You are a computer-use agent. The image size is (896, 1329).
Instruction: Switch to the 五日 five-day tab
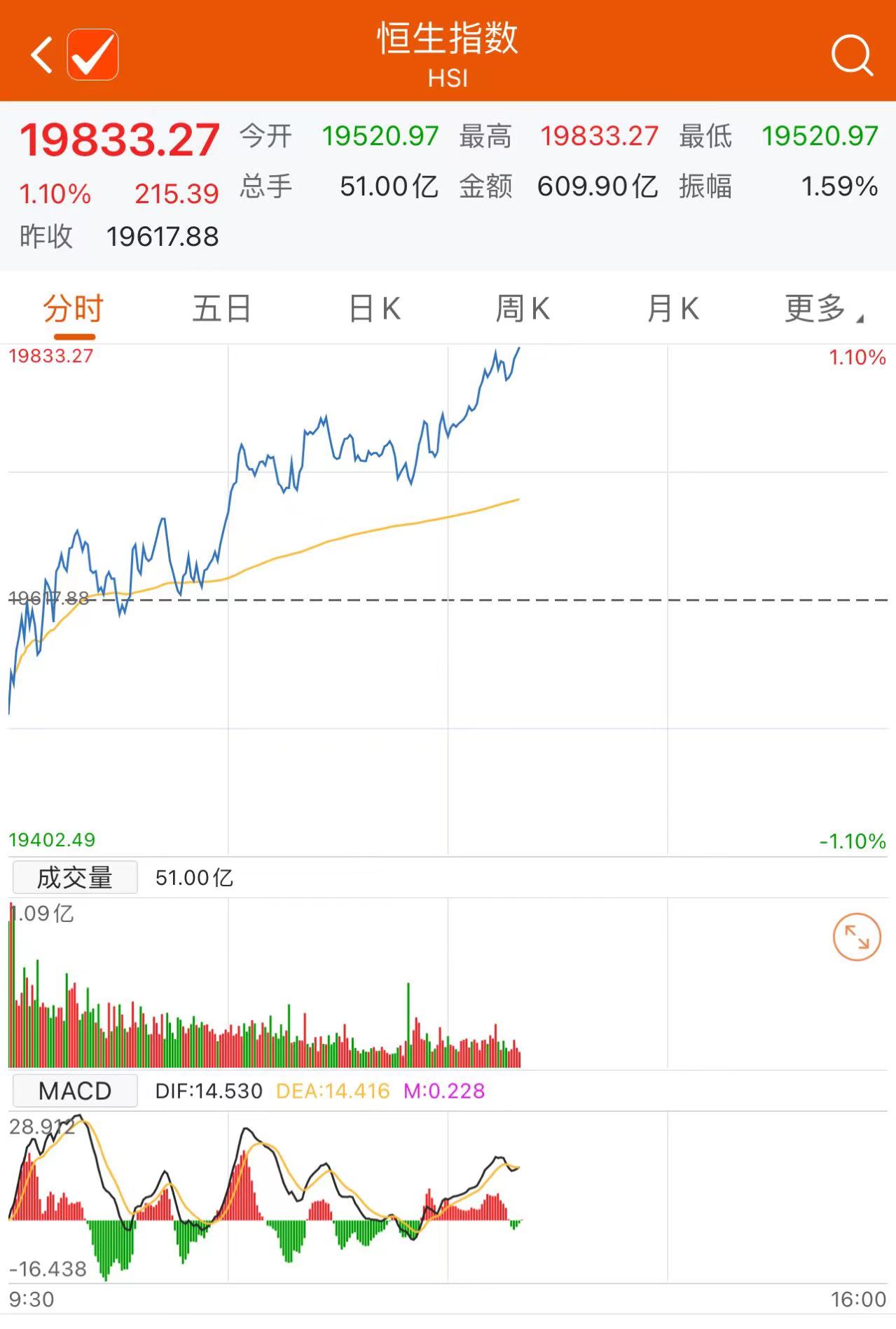(x=221, y=309)
